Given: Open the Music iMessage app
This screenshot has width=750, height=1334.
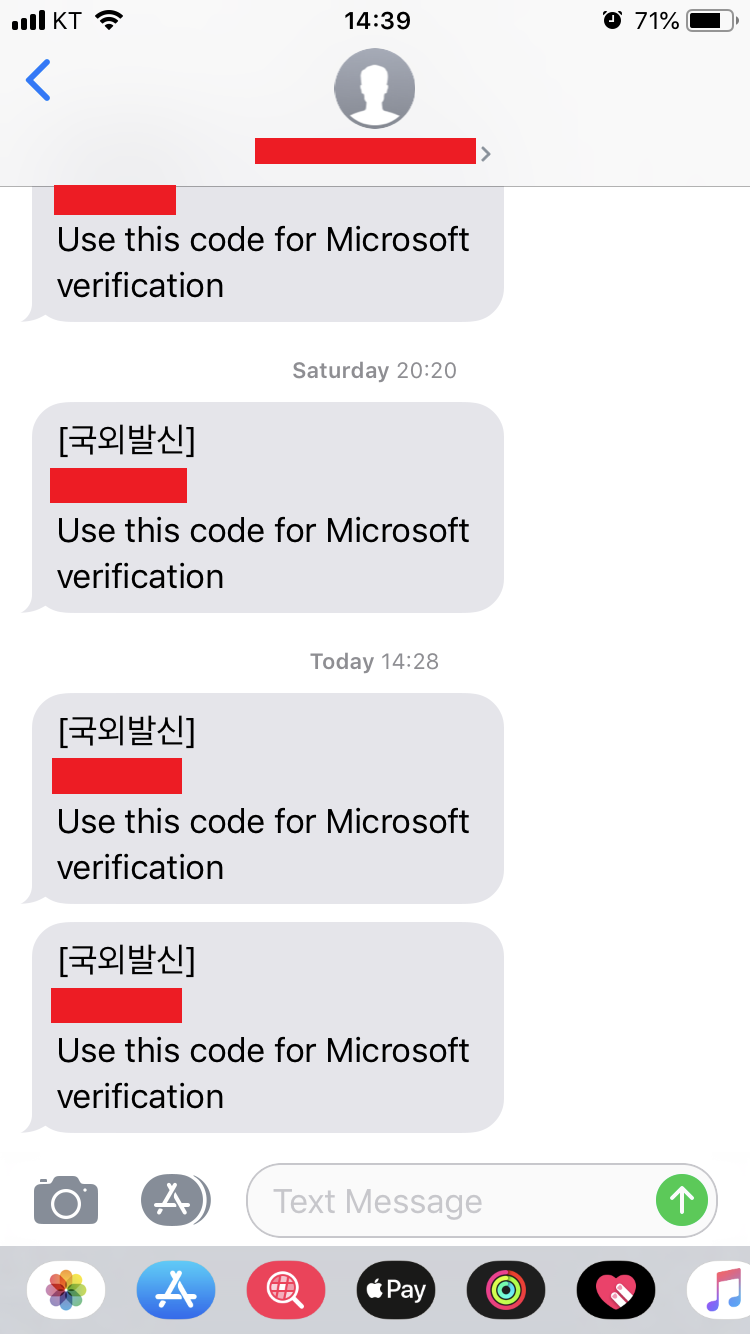Looking at the screenshot, I should point(720,1290).
